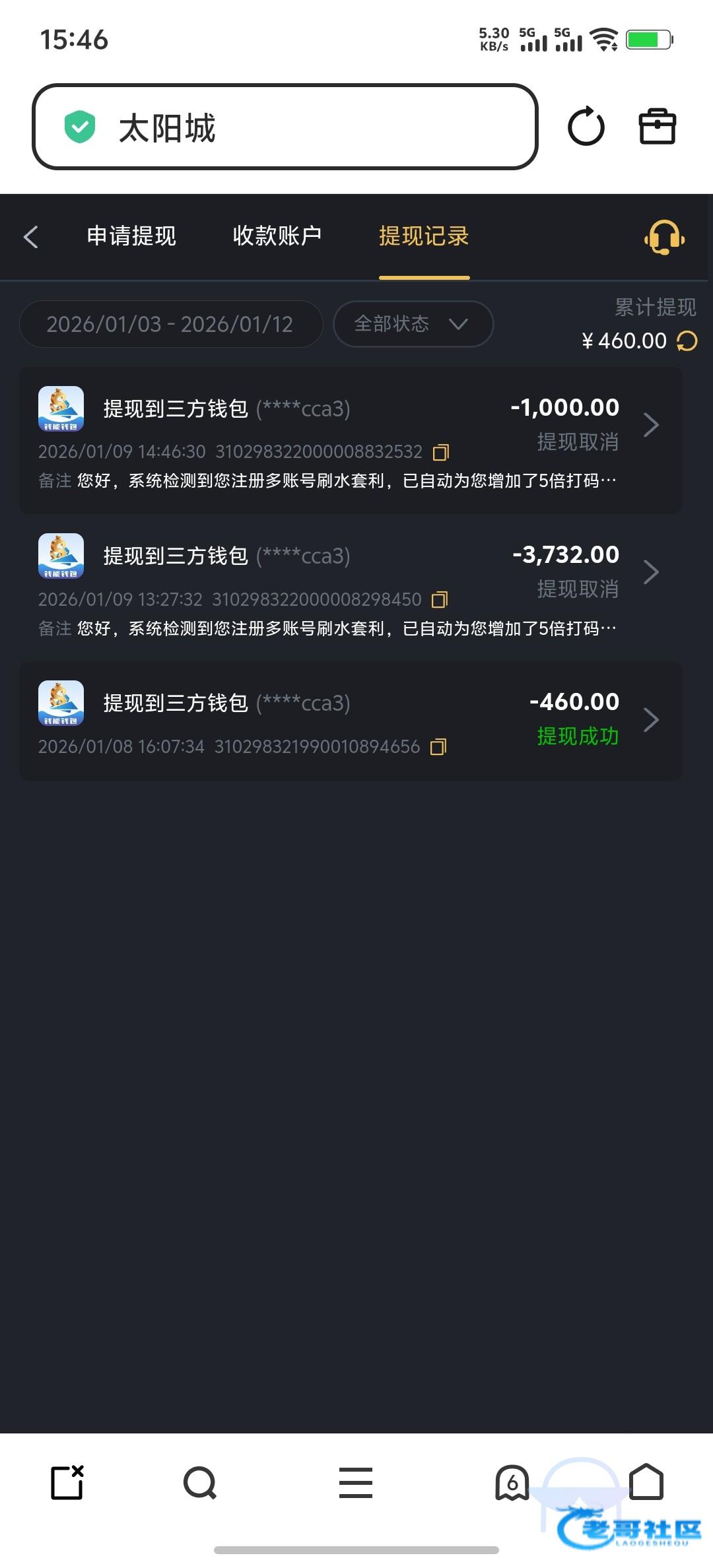Image resolution: width=713 pixels, height=1568 pixels.
Task: Open the browser toolbox icon
Action: (x=657, y=127)
